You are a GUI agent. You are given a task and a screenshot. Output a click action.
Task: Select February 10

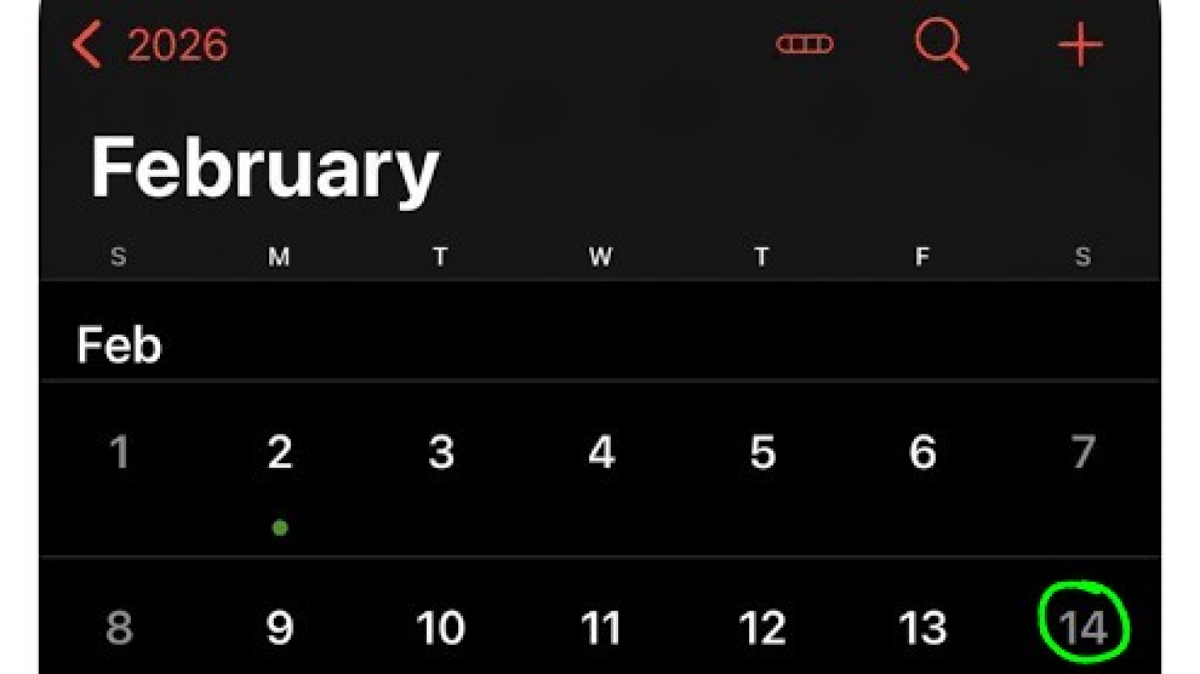point(441,628)
